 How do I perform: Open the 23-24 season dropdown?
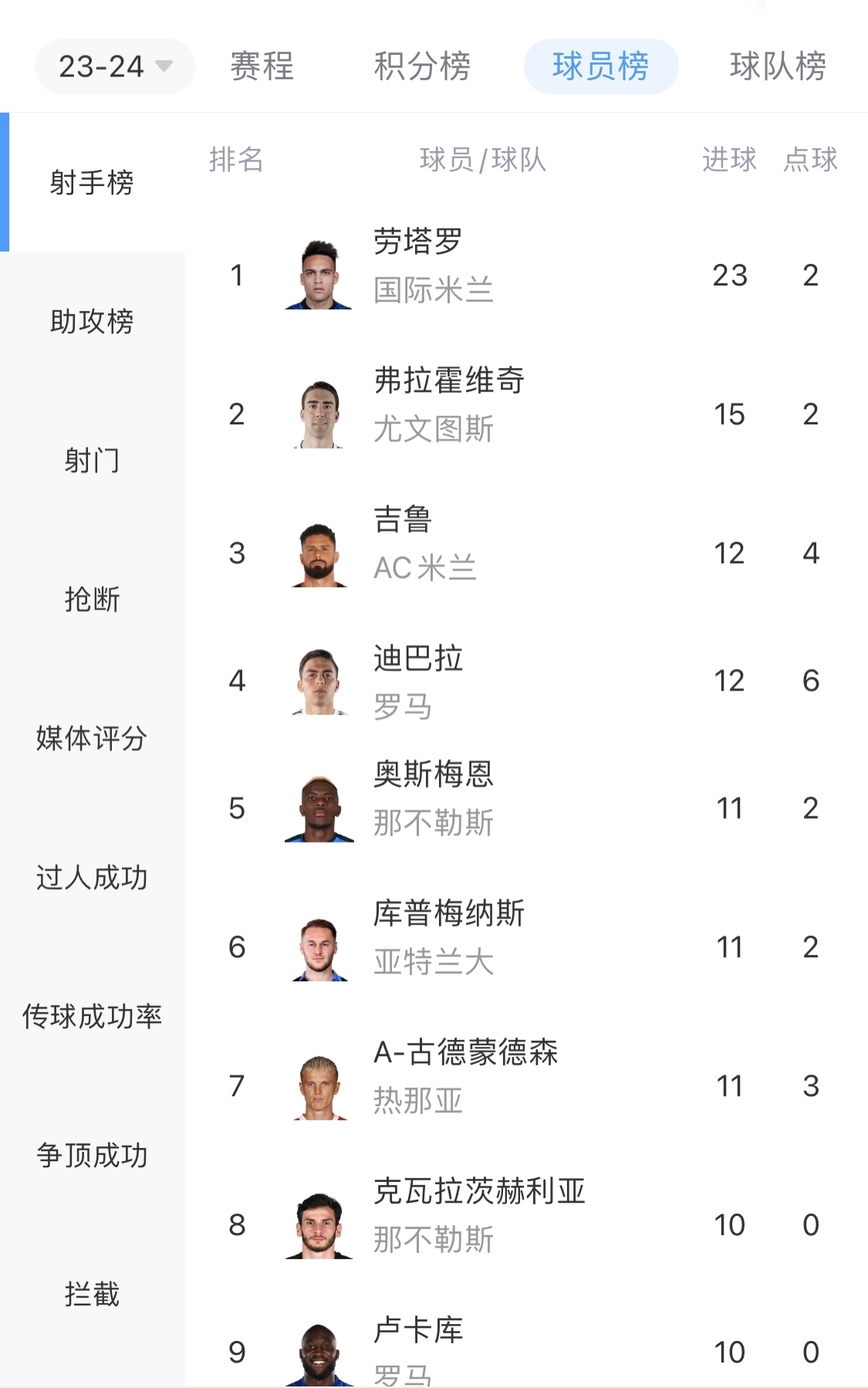(114, 66)
